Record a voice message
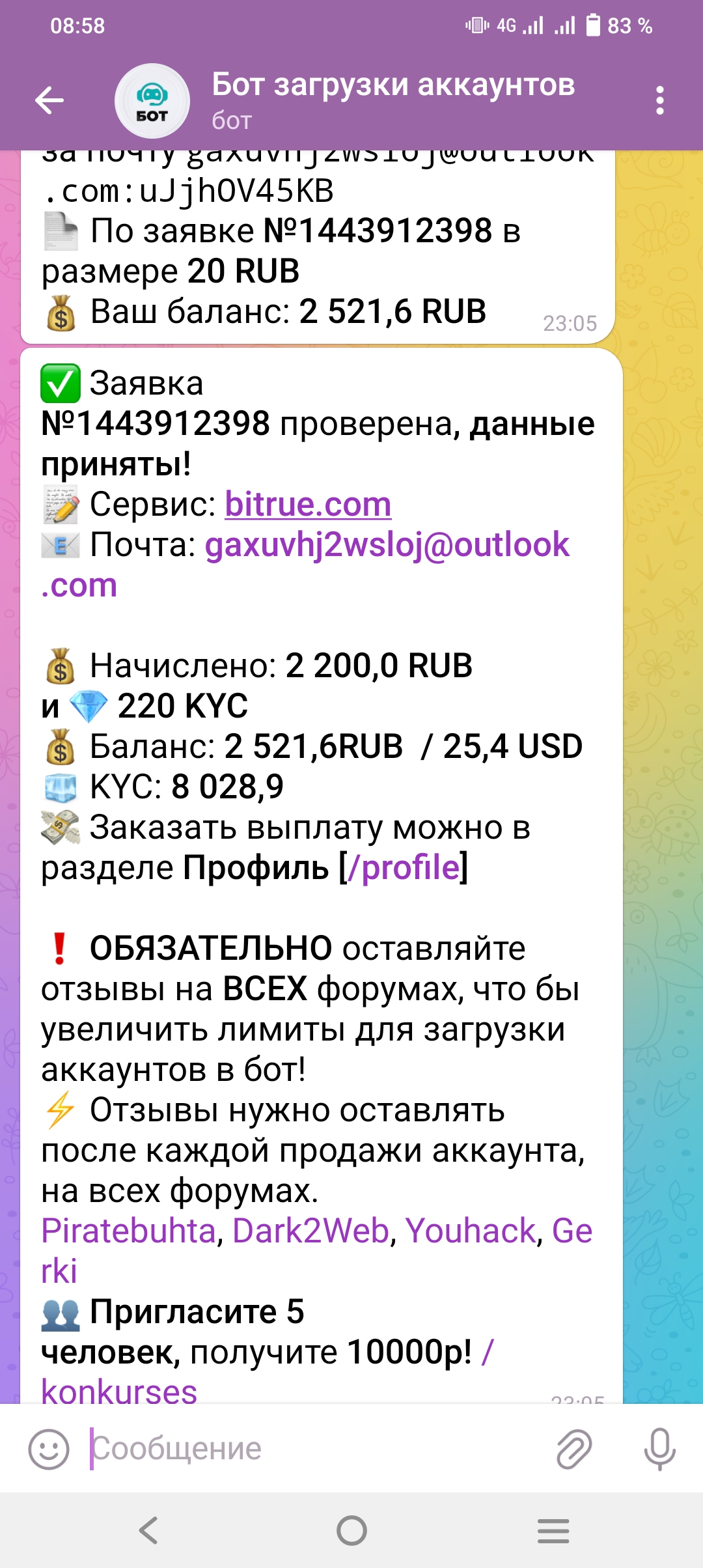This screenshot has width=703, height=1568. (659, 1449)
